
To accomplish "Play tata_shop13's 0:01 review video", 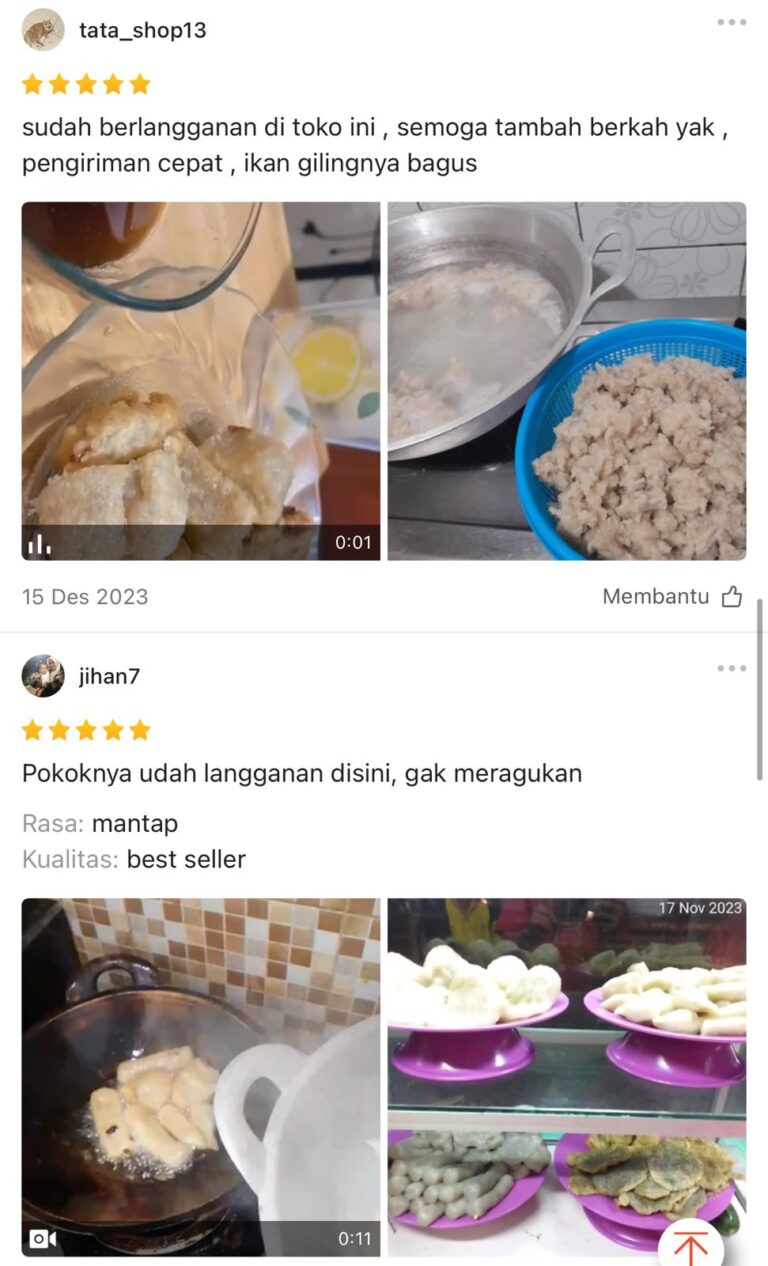I will (x=201, y=381).
